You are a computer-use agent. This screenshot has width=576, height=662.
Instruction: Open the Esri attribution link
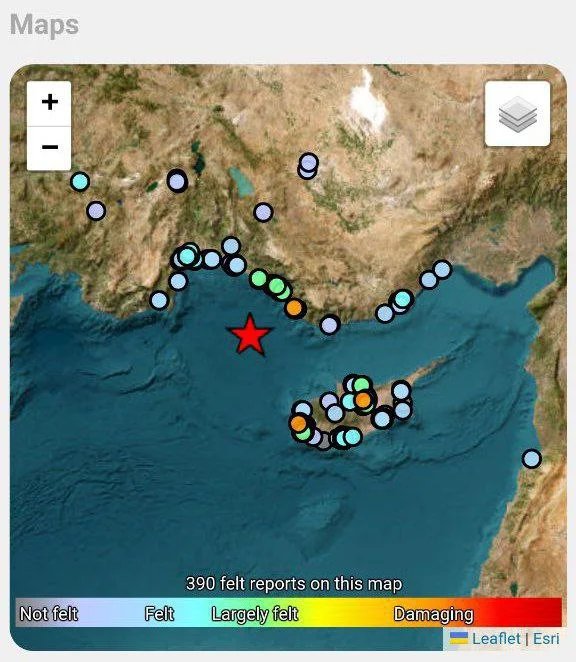click(546, 638)
